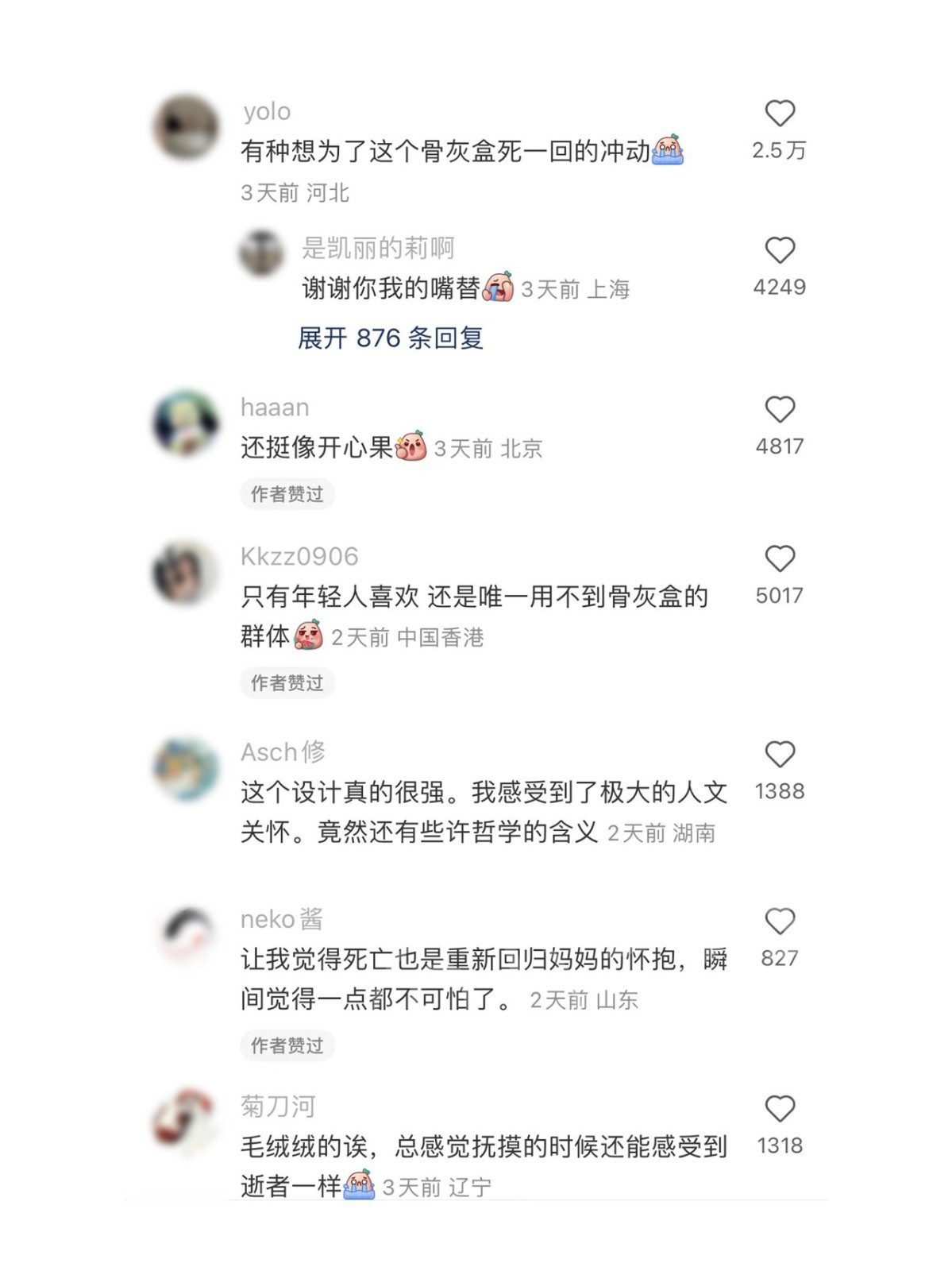Like Kkzz0906's comment
This screenshot has height=1271, width=952.
pos(780,559)
